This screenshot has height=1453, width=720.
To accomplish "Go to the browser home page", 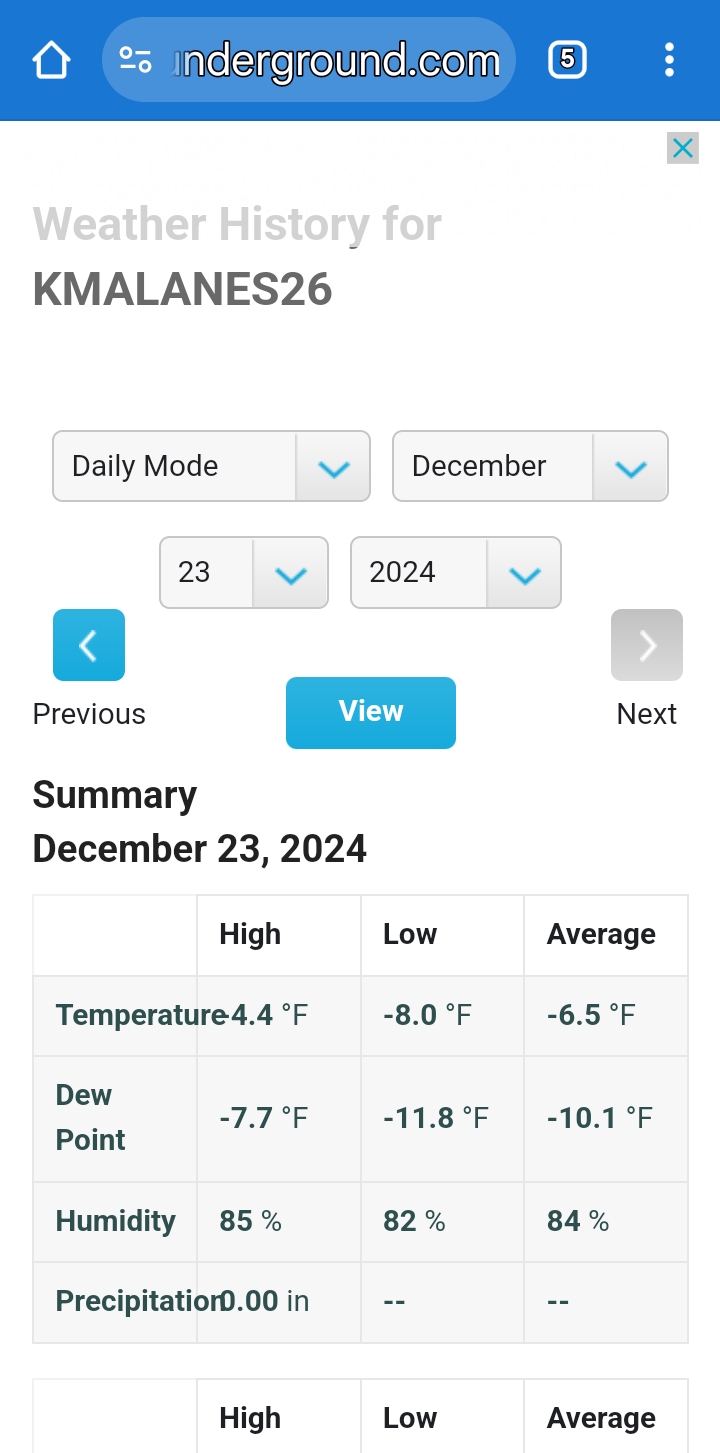I will (x=51, y=60).
